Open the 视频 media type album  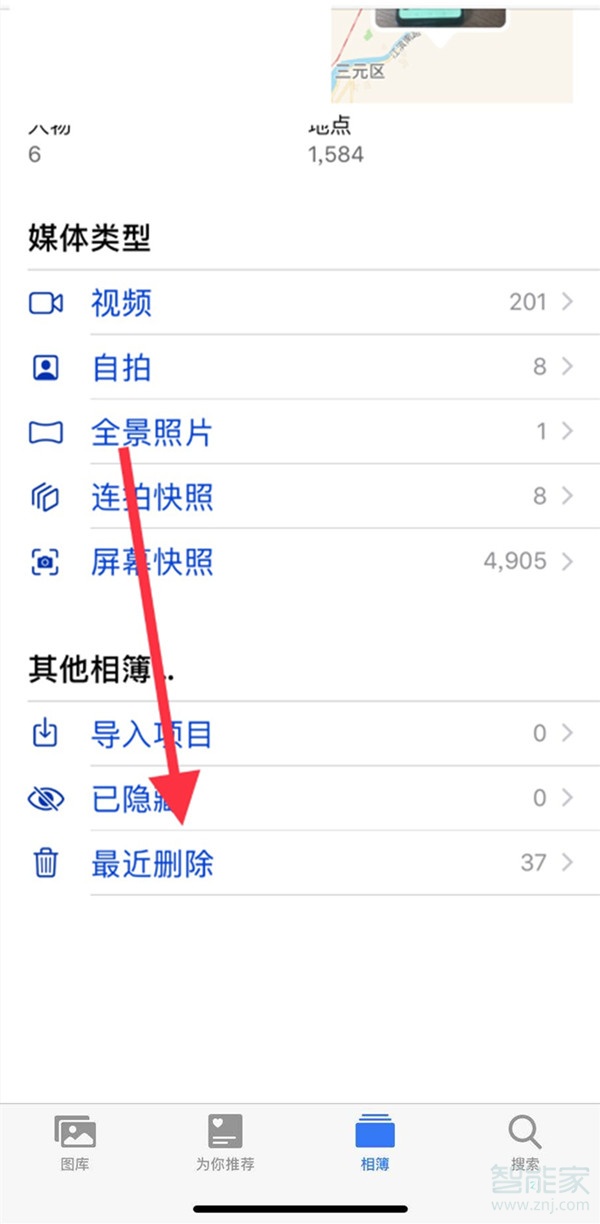coord(300,303)
